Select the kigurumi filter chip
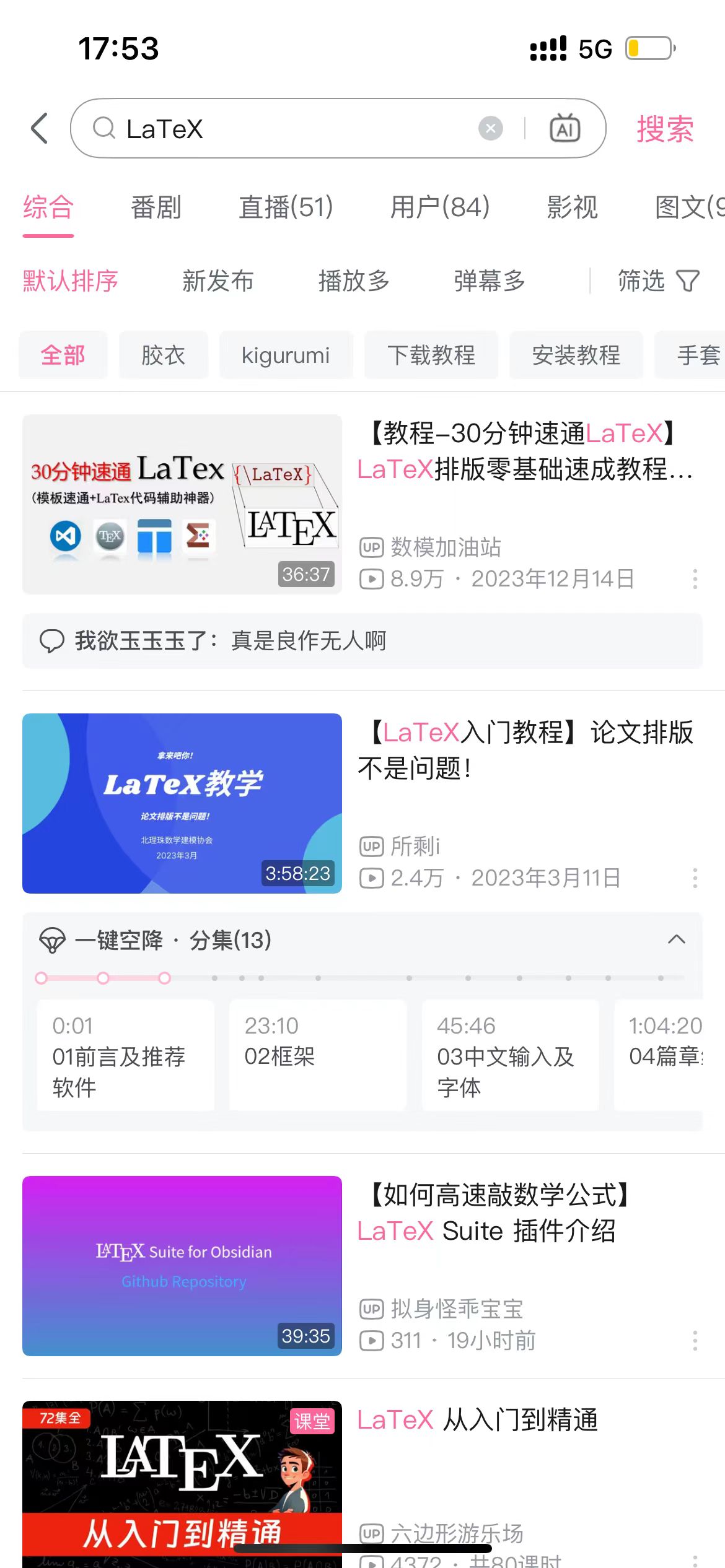This screenshot has width=725, height=1568. click(x=286, y=355)
